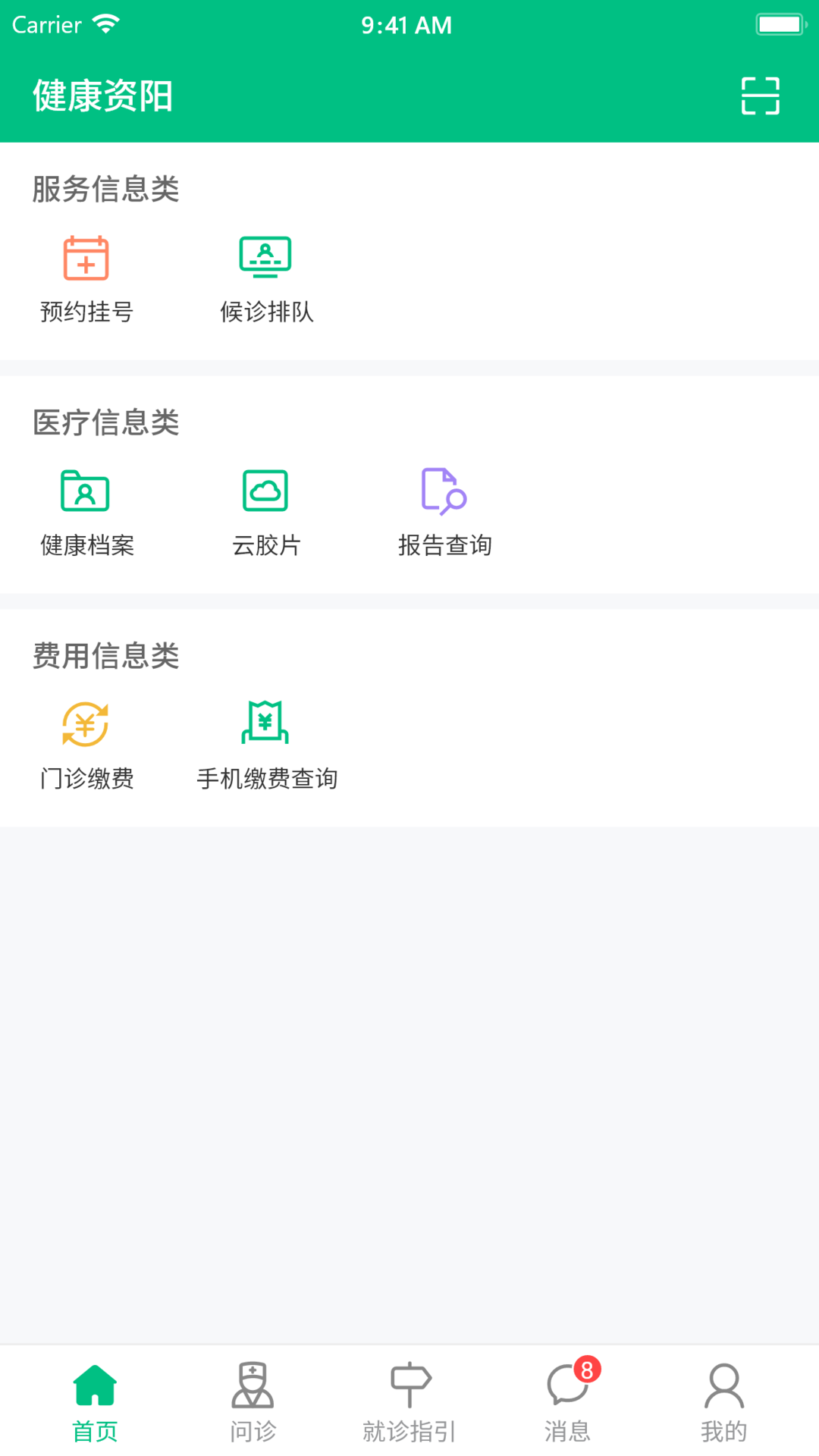Open 手机缴费查询 payment inquiry

(266, 746)
